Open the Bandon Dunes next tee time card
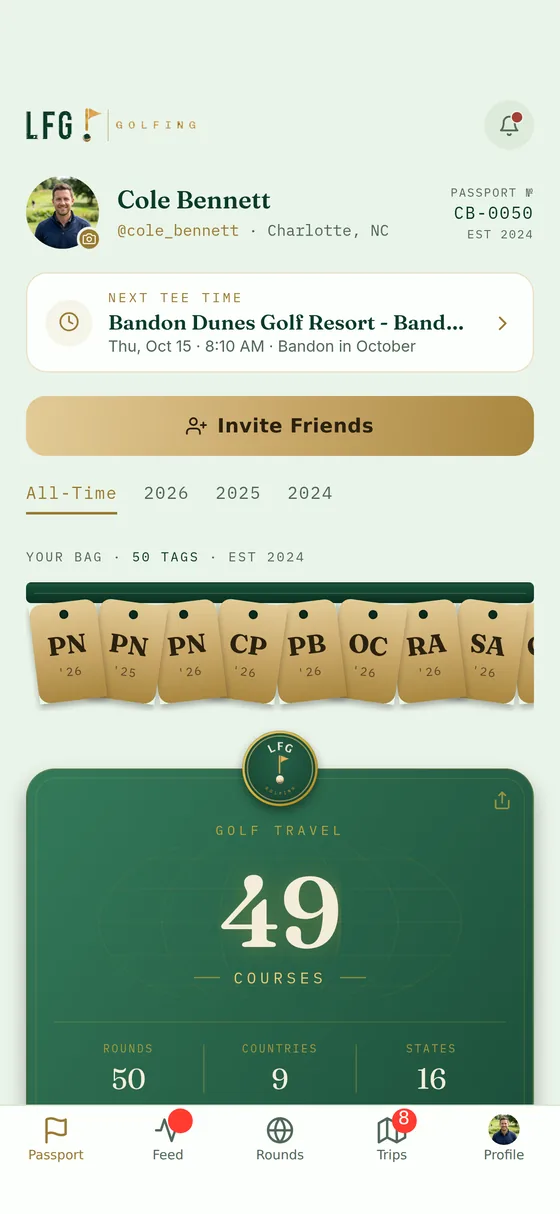Screen dimensions: 560x1214 [x=280, y=323]
